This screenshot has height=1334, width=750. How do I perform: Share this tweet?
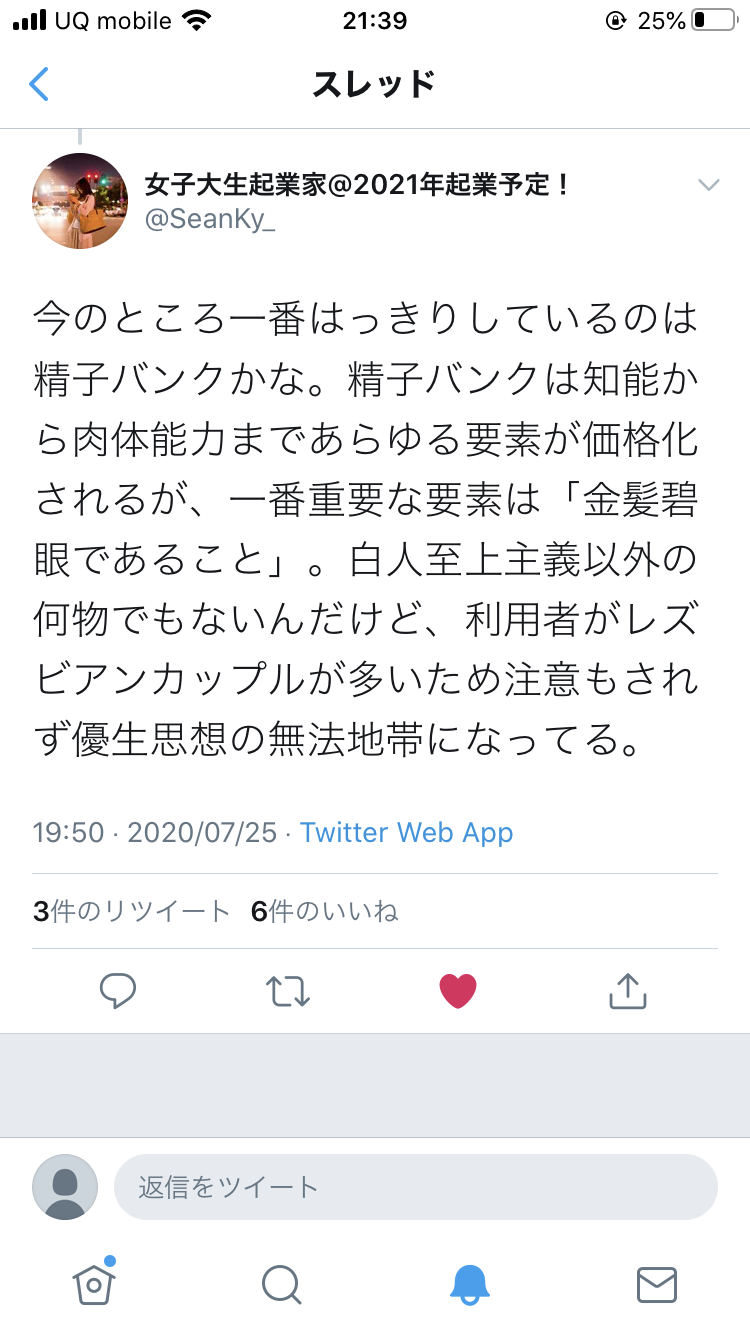[x=628, y=991]
